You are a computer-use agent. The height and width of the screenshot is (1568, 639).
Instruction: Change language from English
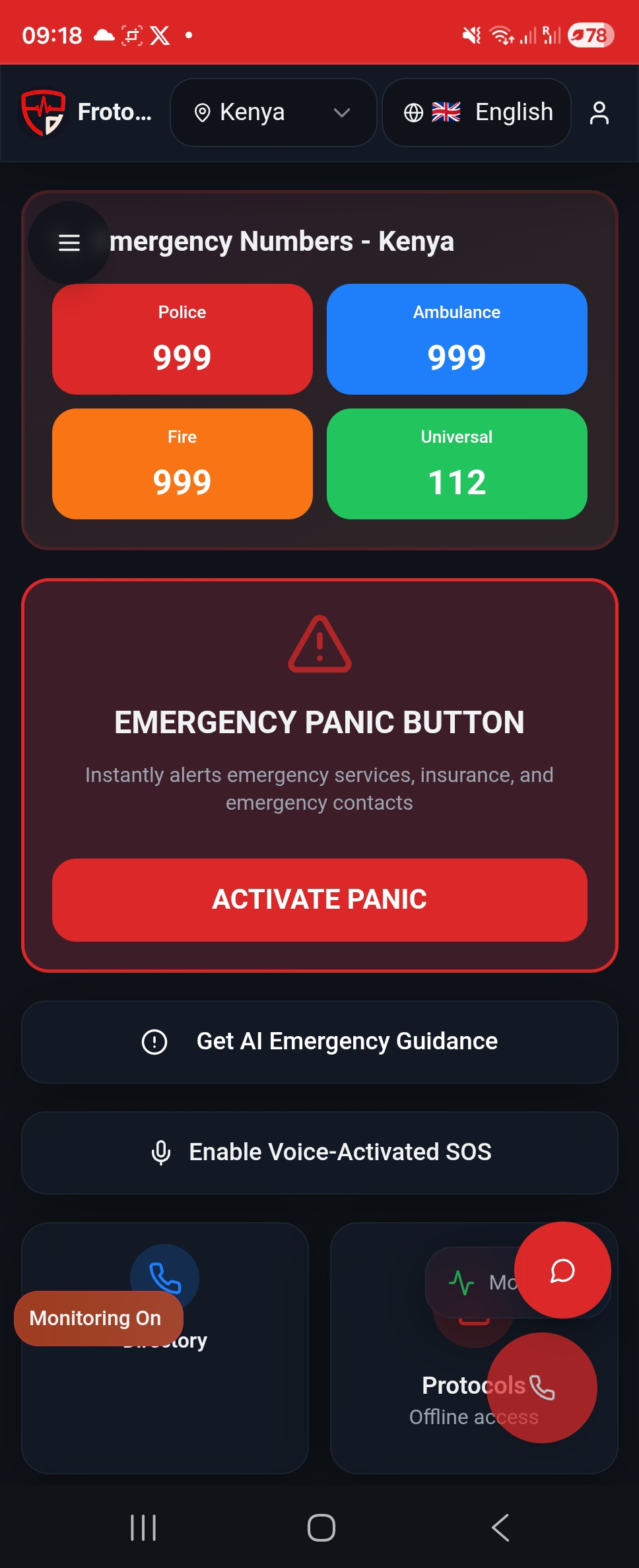coord(477,113)
